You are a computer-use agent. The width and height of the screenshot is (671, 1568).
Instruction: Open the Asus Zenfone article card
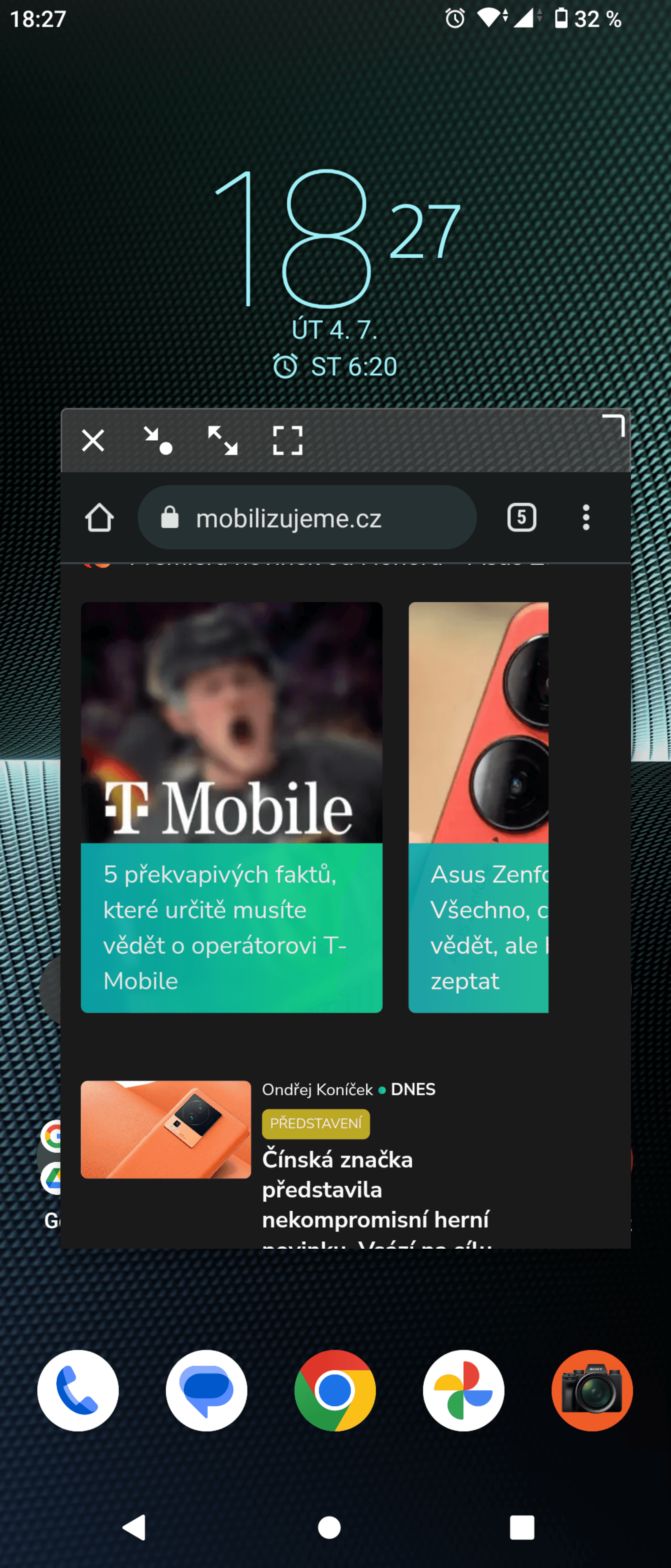[478, 806]
